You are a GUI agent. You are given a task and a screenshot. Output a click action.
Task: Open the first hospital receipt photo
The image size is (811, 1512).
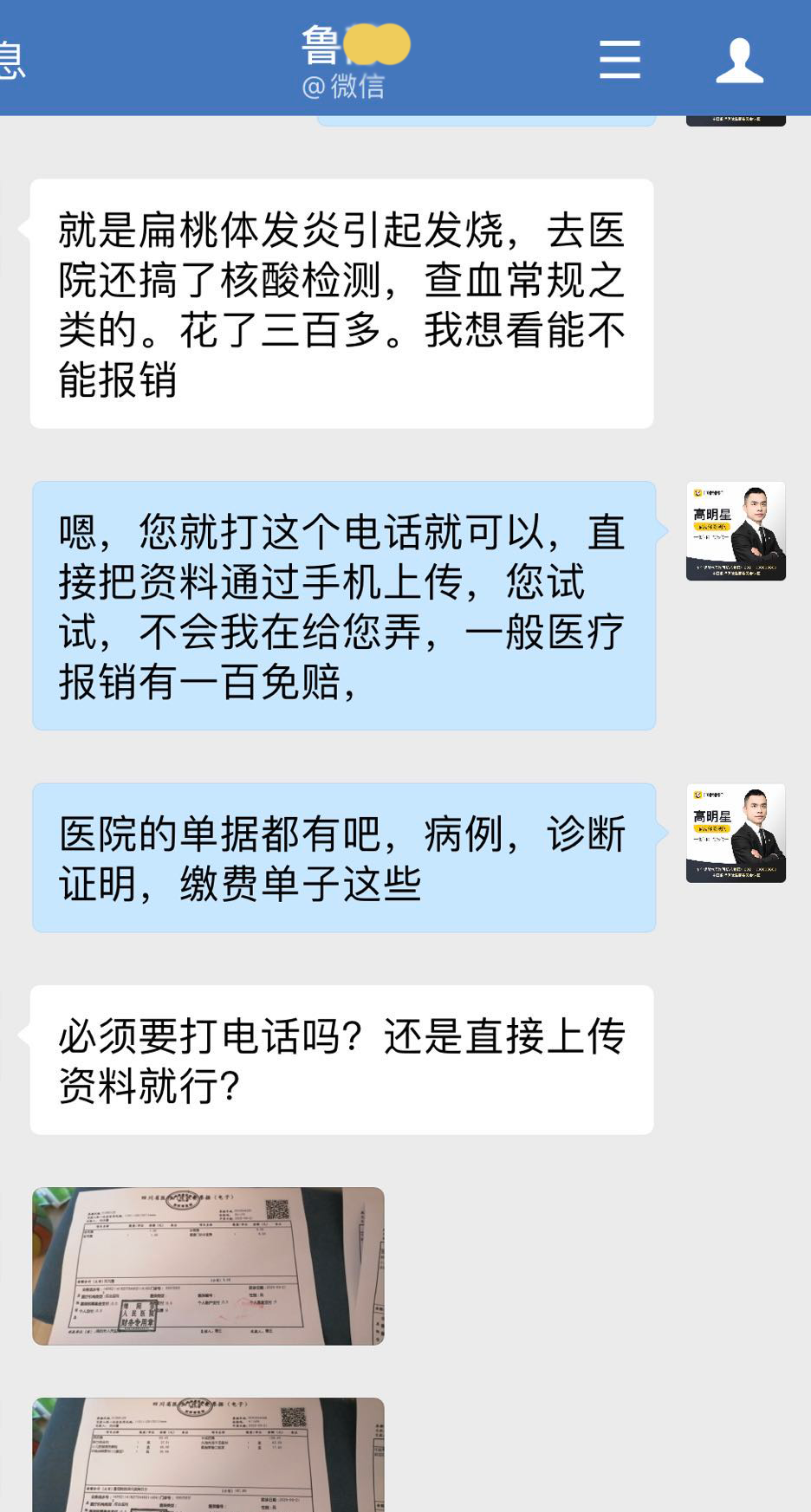(208, 1265)
